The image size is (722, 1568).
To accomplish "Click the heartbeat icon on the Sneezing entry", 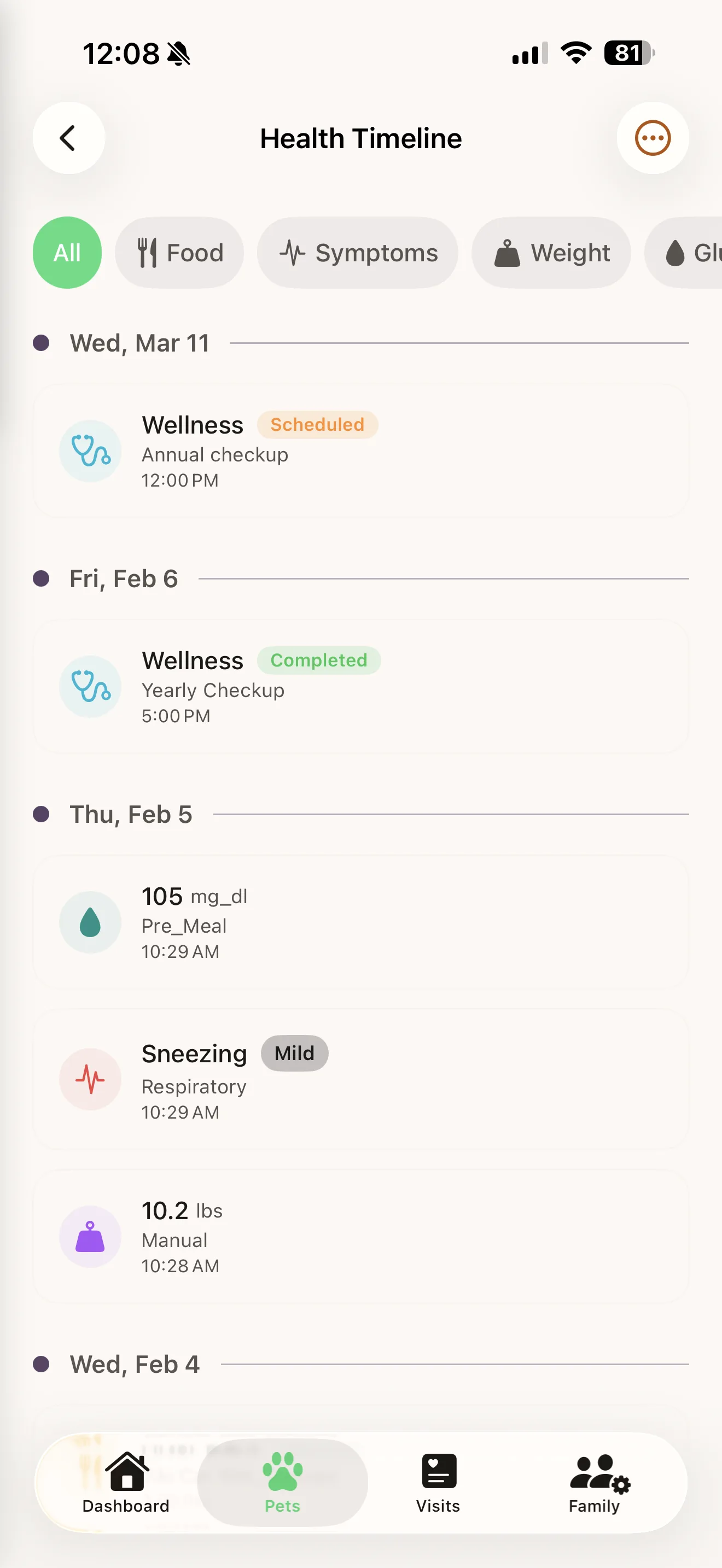I will [90, 1079].
